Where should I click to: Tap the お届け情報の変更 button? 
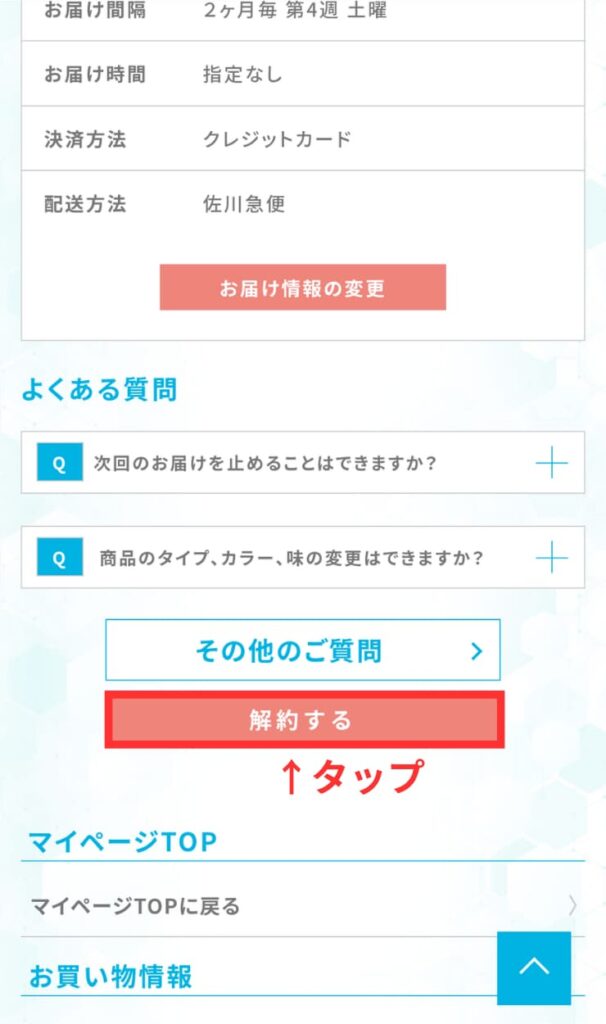tap(302, 287)
